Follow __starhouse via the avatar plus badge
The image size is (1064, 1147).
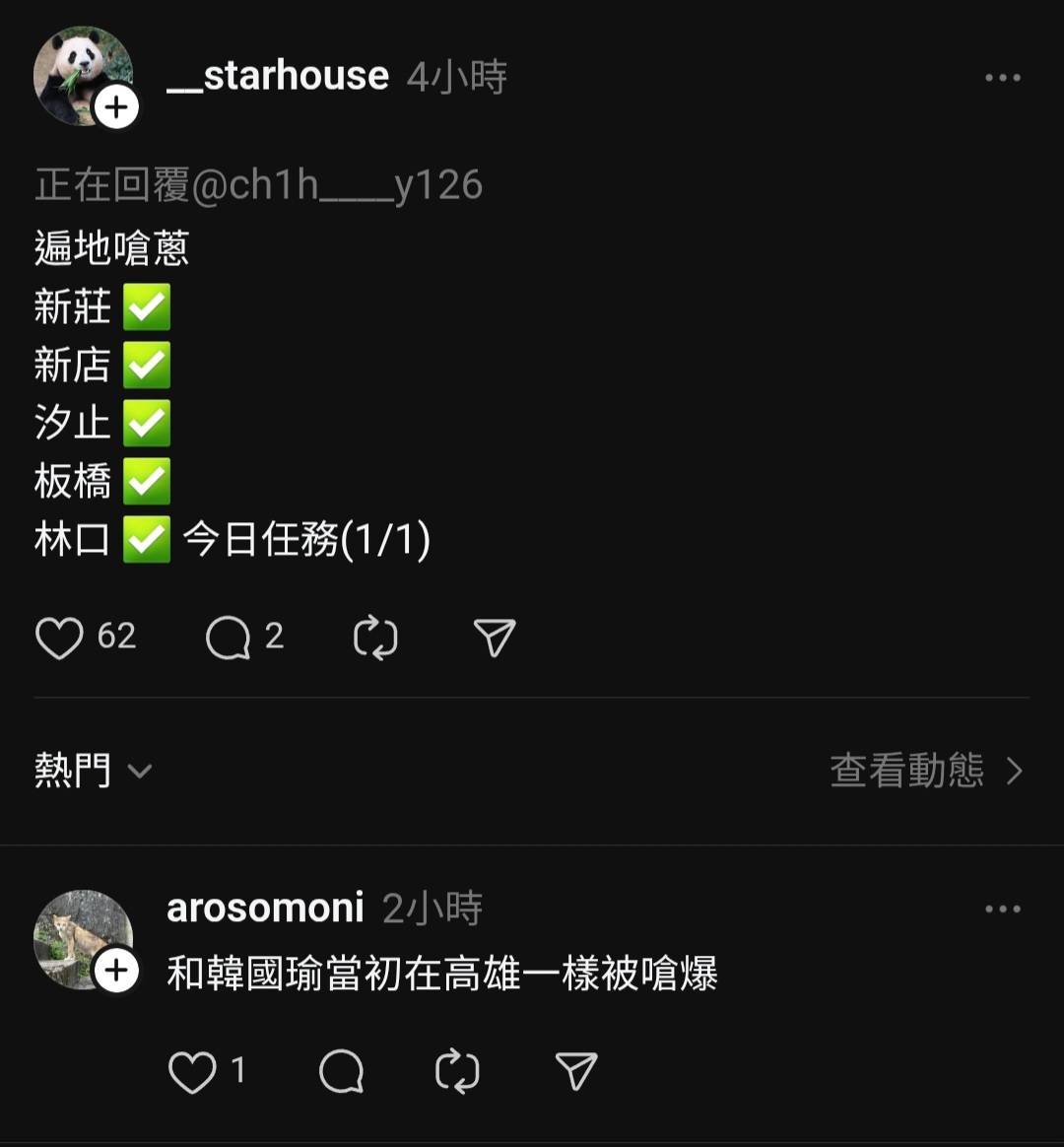tap(116, 106)
